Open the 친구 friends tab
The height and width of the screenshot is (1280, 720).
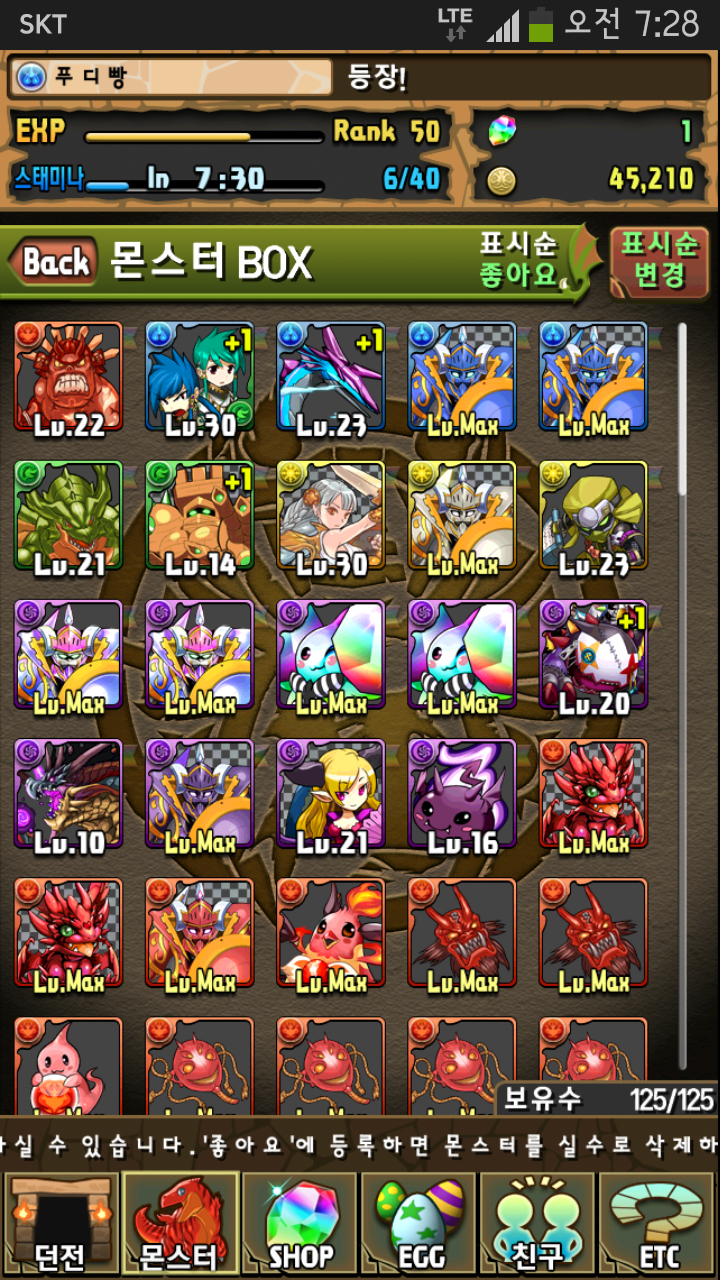[x=538, y=1224]
